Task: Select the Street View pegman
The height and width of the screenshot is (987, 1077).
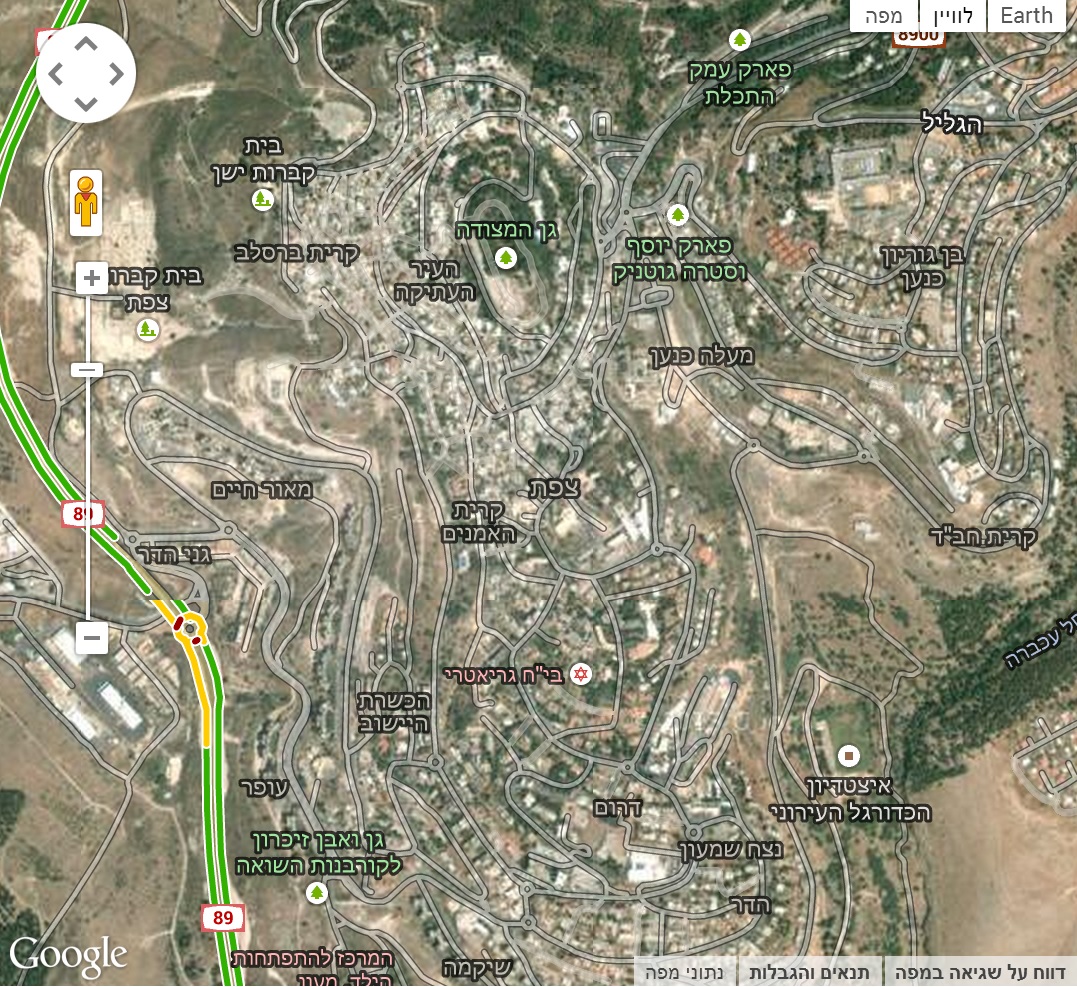Action: tap(86, 201)
